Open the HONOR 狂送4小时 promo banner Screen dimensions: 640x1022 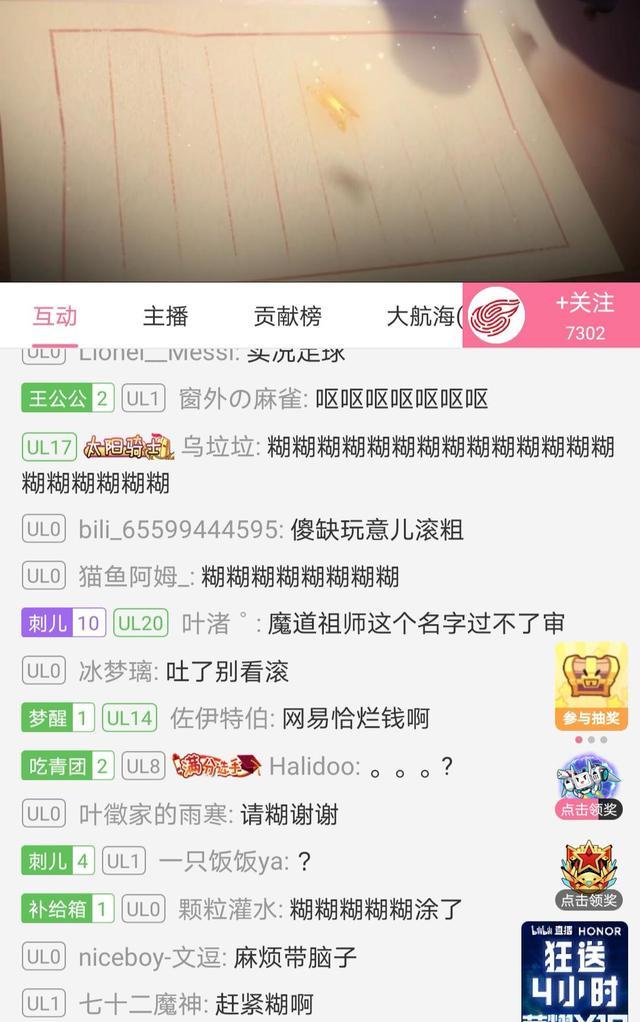[574, 970]
